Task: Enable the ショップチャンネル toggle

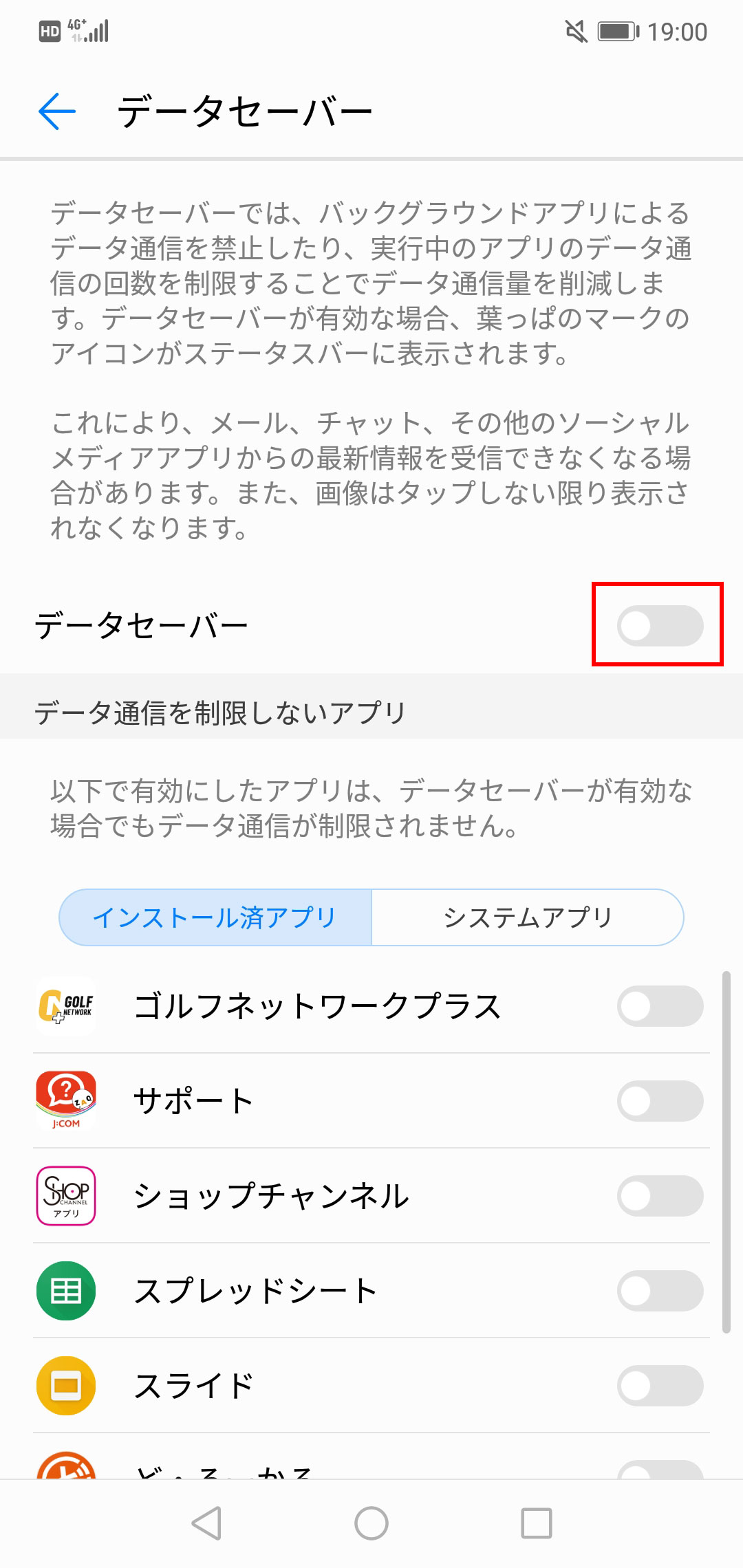Action: (x=659, y=1196)
